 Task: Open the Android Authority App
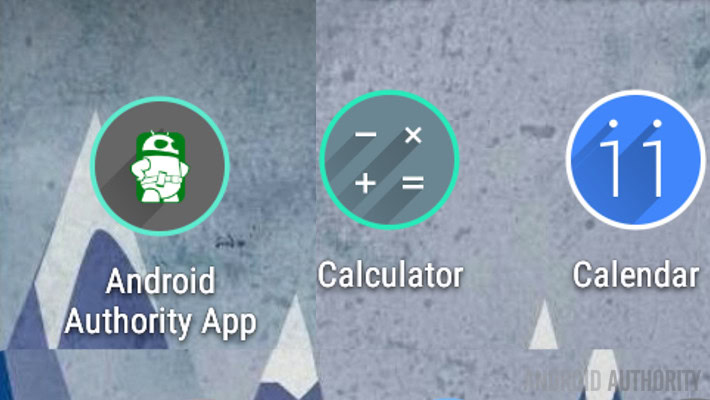point(160,166)
